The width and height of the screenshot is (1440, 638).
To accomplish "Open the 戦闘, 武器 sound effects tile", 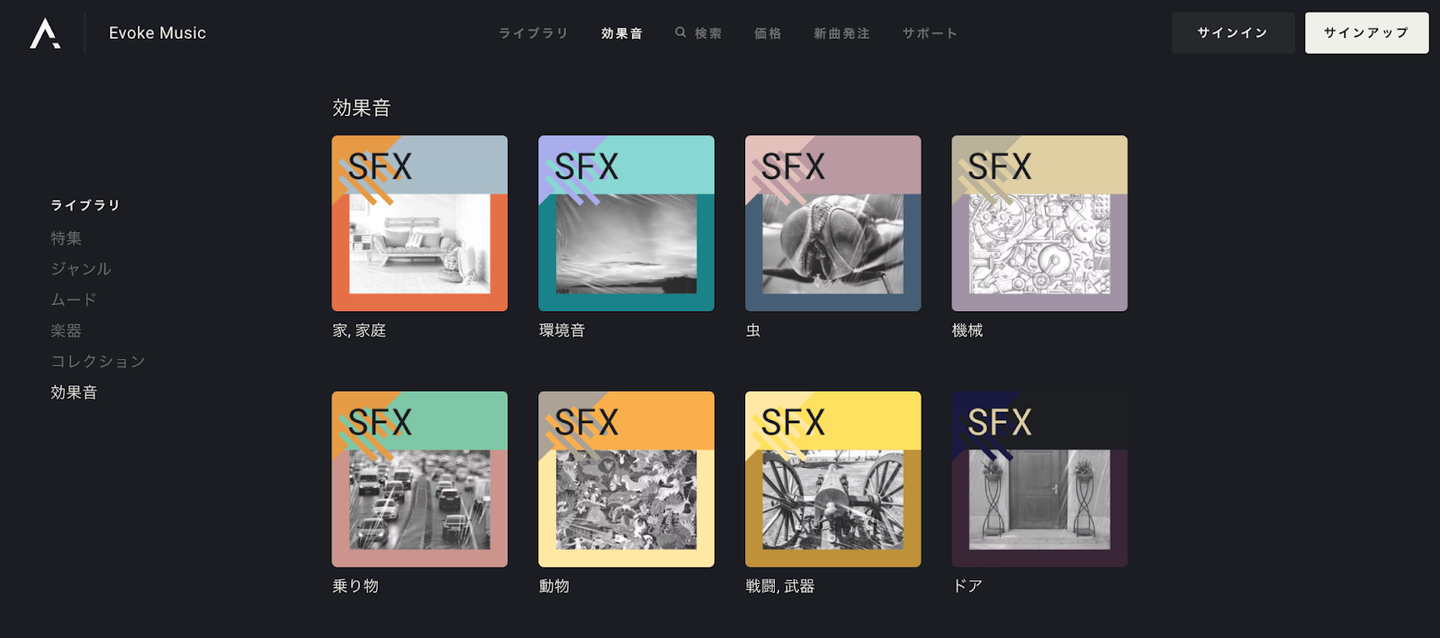I will [x=833, y=479].
